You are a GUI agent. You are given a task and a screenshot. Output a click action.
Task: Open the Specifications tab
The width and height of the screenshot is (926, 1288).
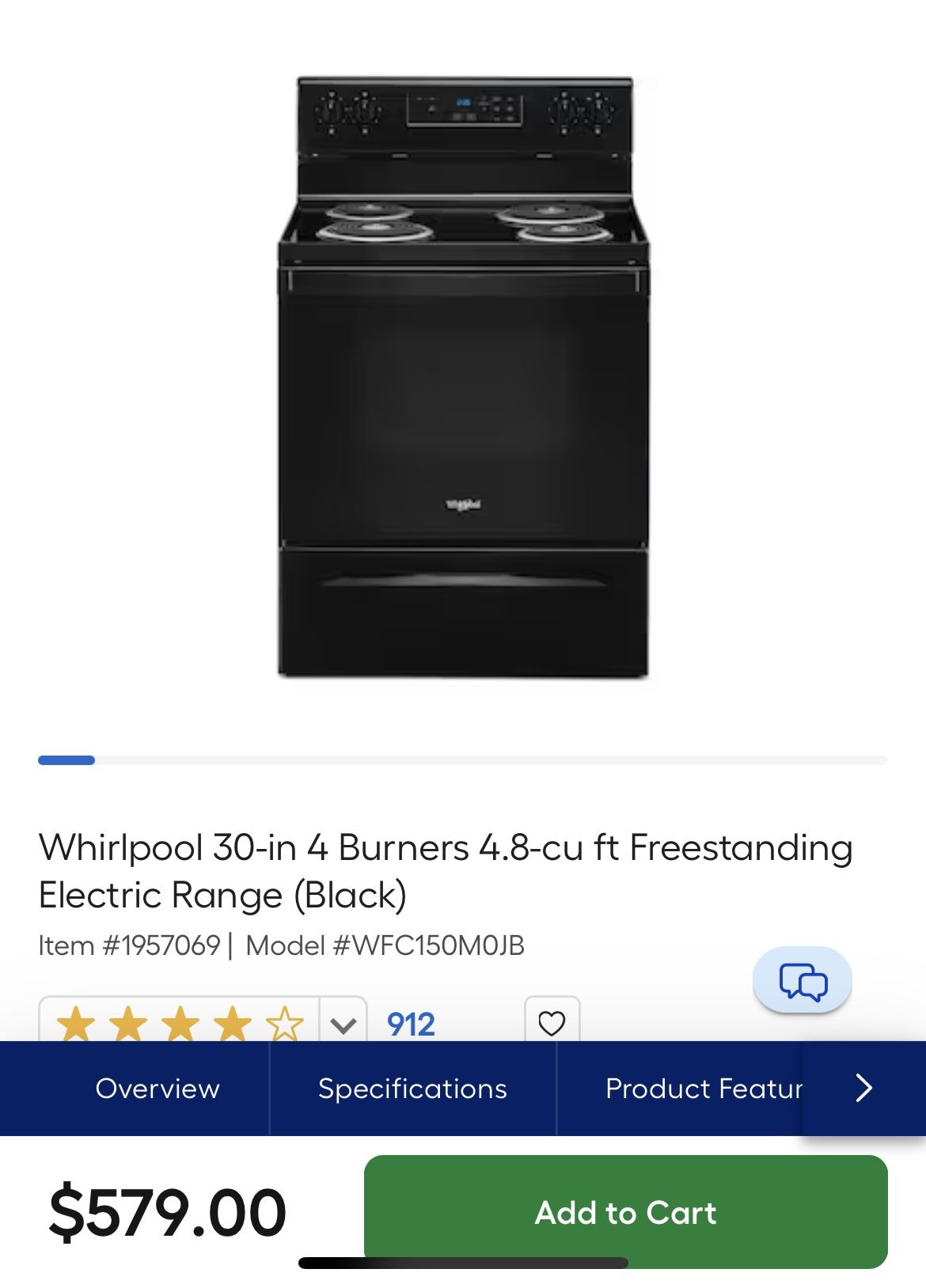click(412, 1089)
